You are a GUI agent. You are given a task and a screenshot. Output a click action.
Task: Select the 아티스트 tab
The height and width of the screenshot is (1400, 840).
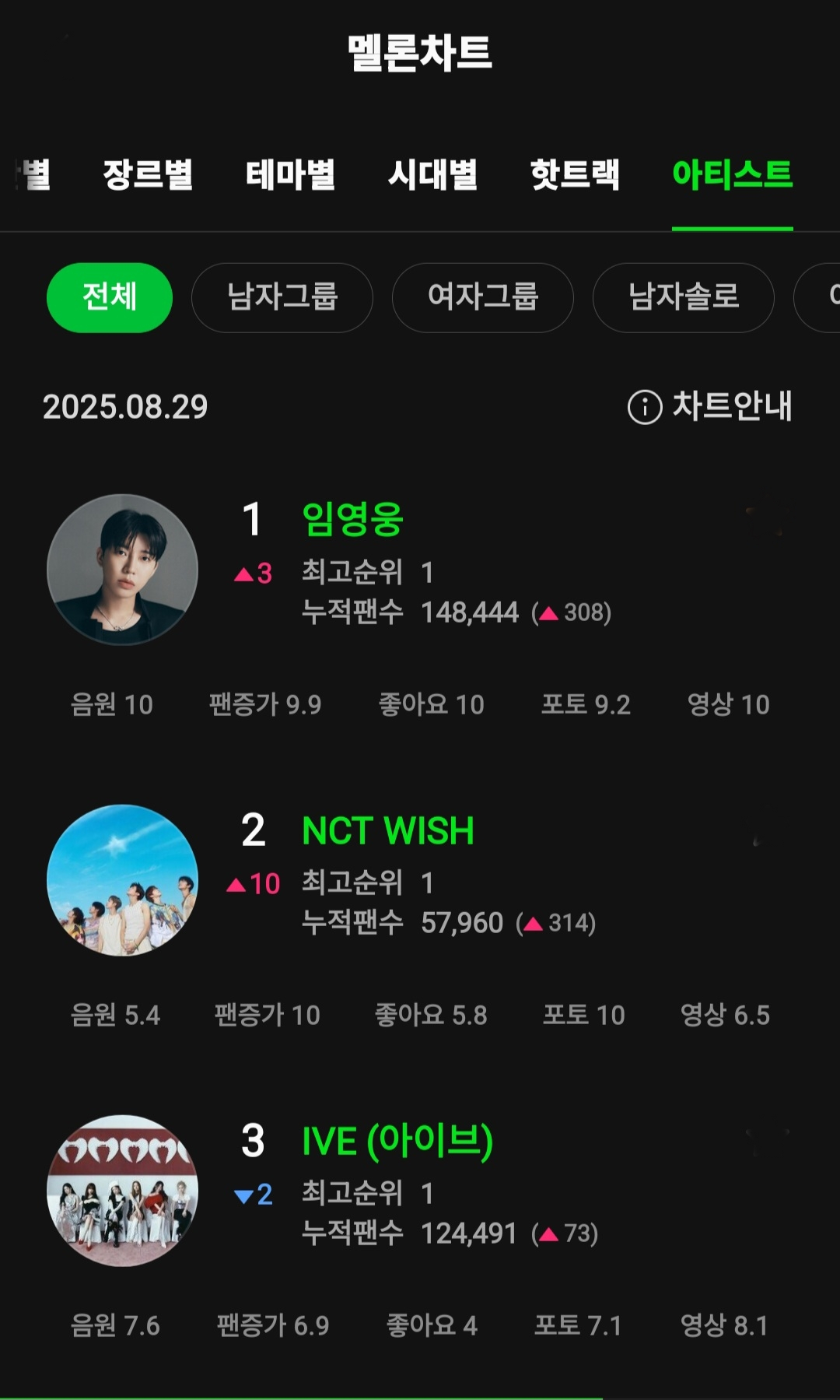coord(732,174)
